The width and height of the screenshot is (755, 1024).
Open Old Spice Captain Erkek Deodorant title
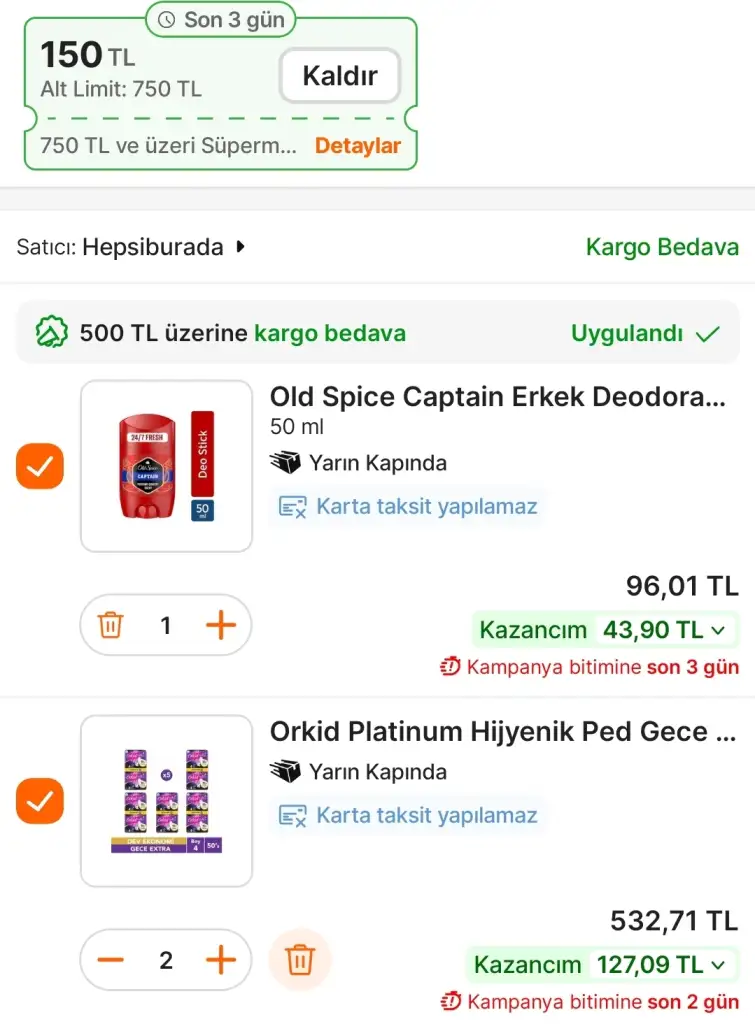pos(497,397)
